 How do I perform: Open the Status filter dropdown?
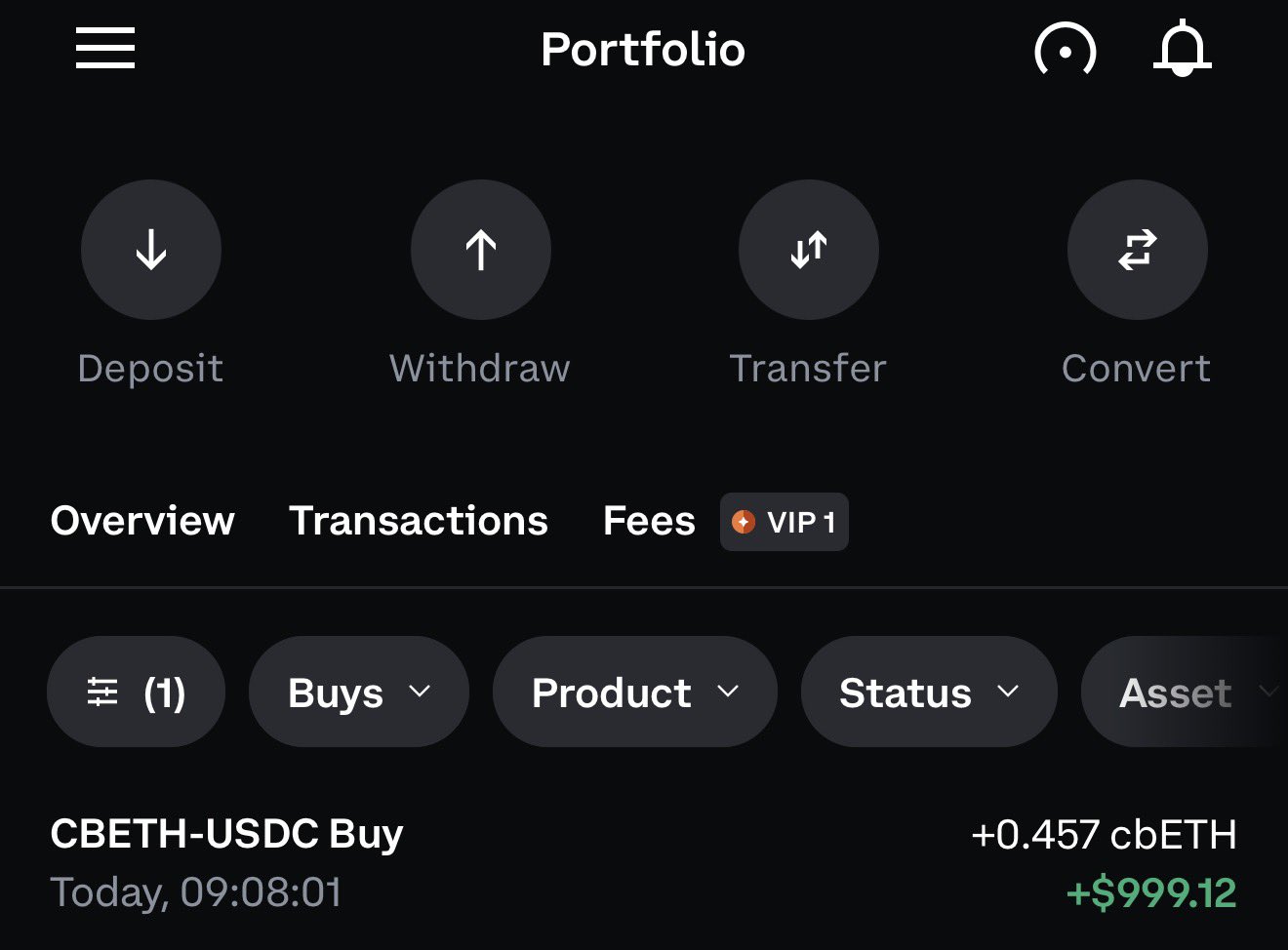(x=928, y=693)
